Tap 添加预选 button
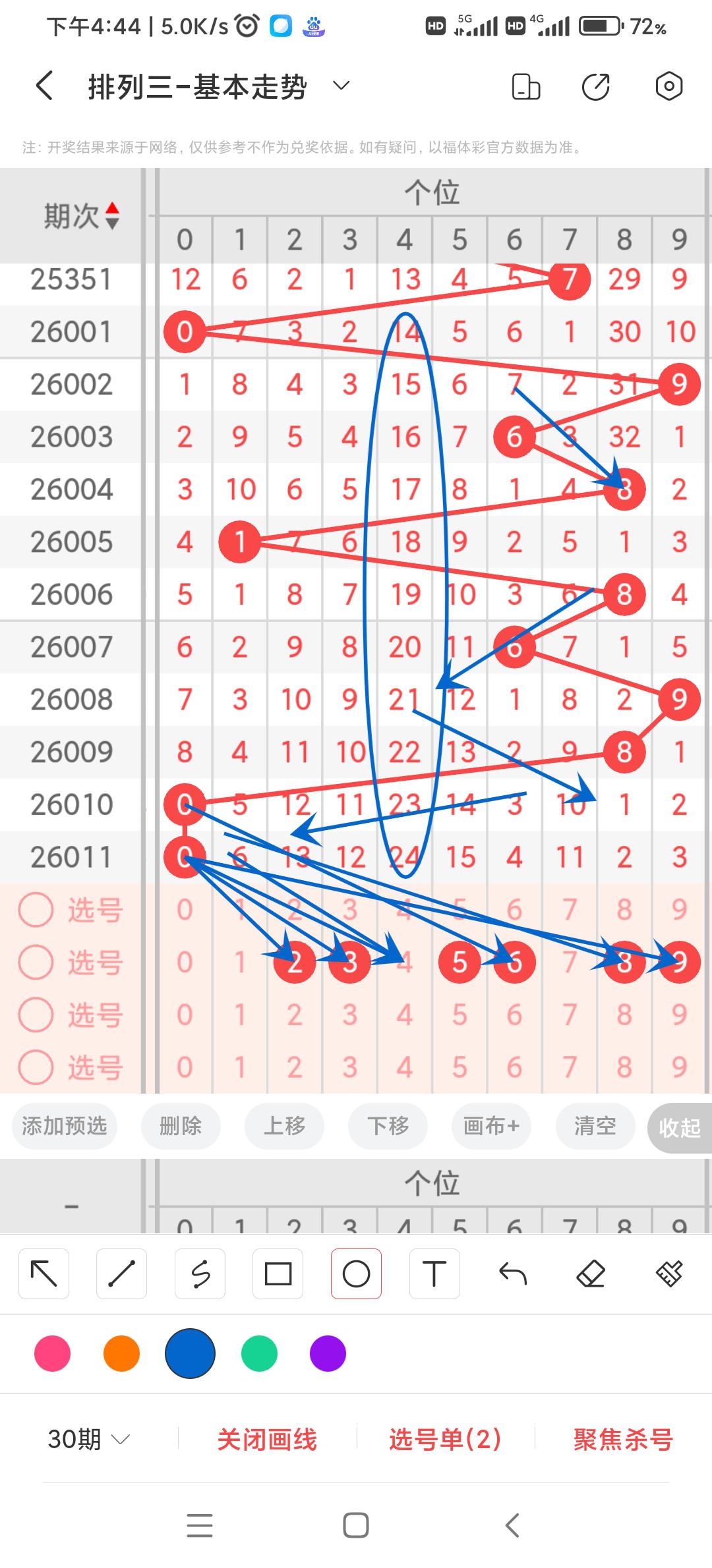The height and width of the screenshot is (1568, 712). tap(64, 1126)
